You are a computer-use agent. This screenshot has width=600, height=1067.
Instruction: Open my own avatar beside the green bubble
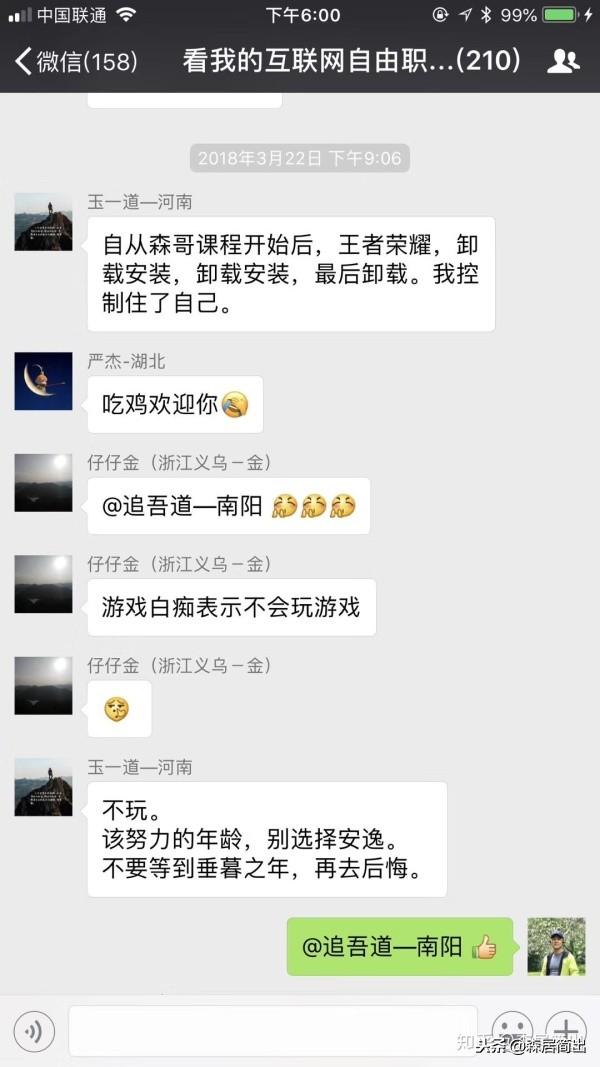(x=556, y=946)
